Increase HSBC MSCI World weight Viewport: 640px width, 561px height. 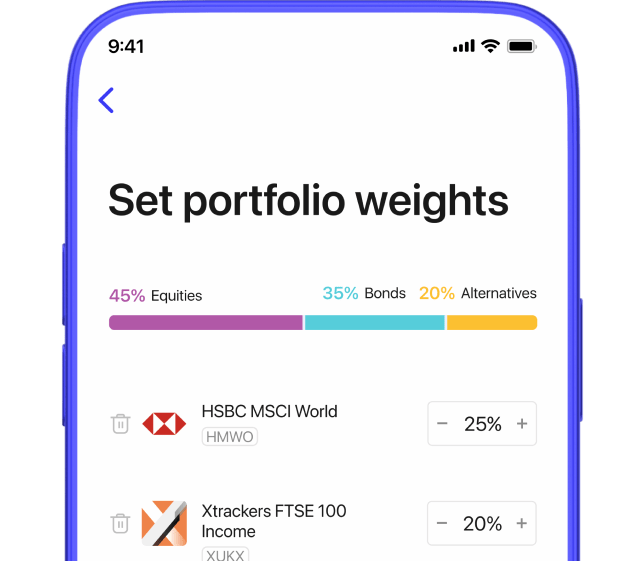click(522, 424)
